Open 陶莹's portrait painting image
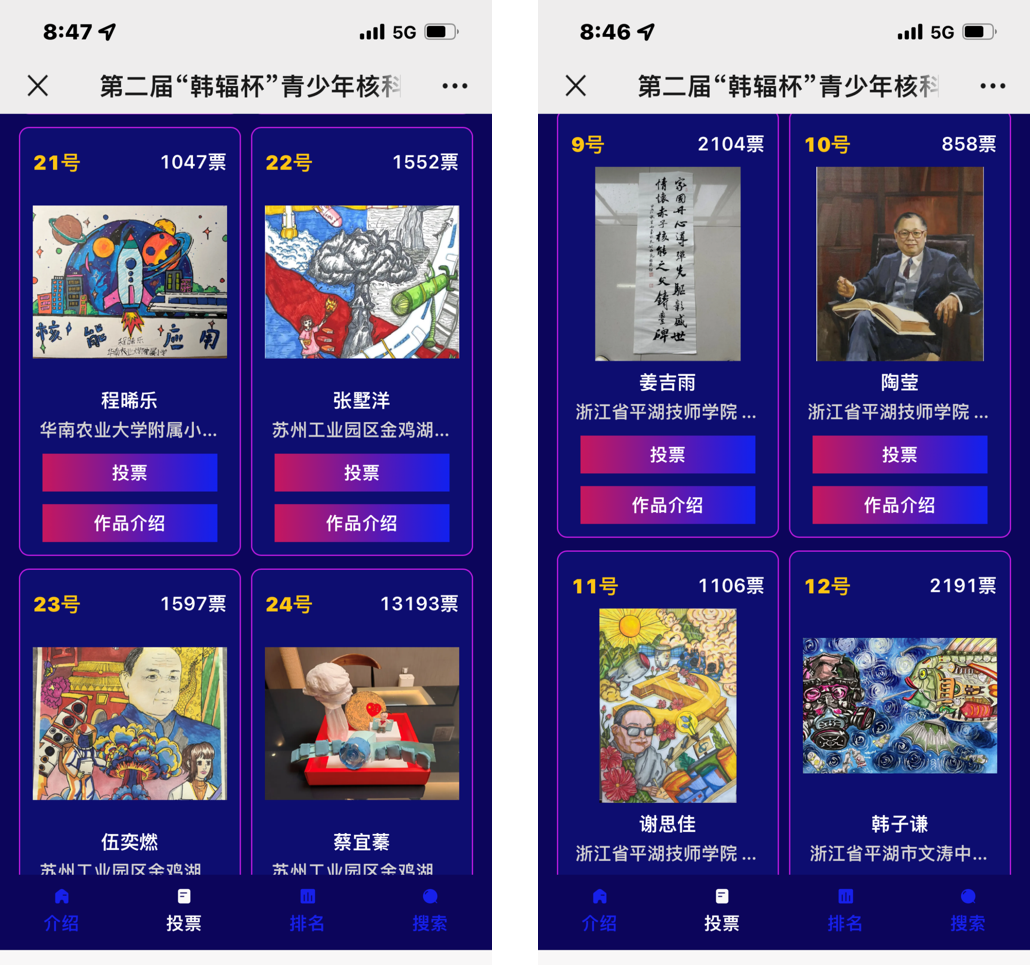The height and width of the screenshot is (965, 1033). coord(899,264)
